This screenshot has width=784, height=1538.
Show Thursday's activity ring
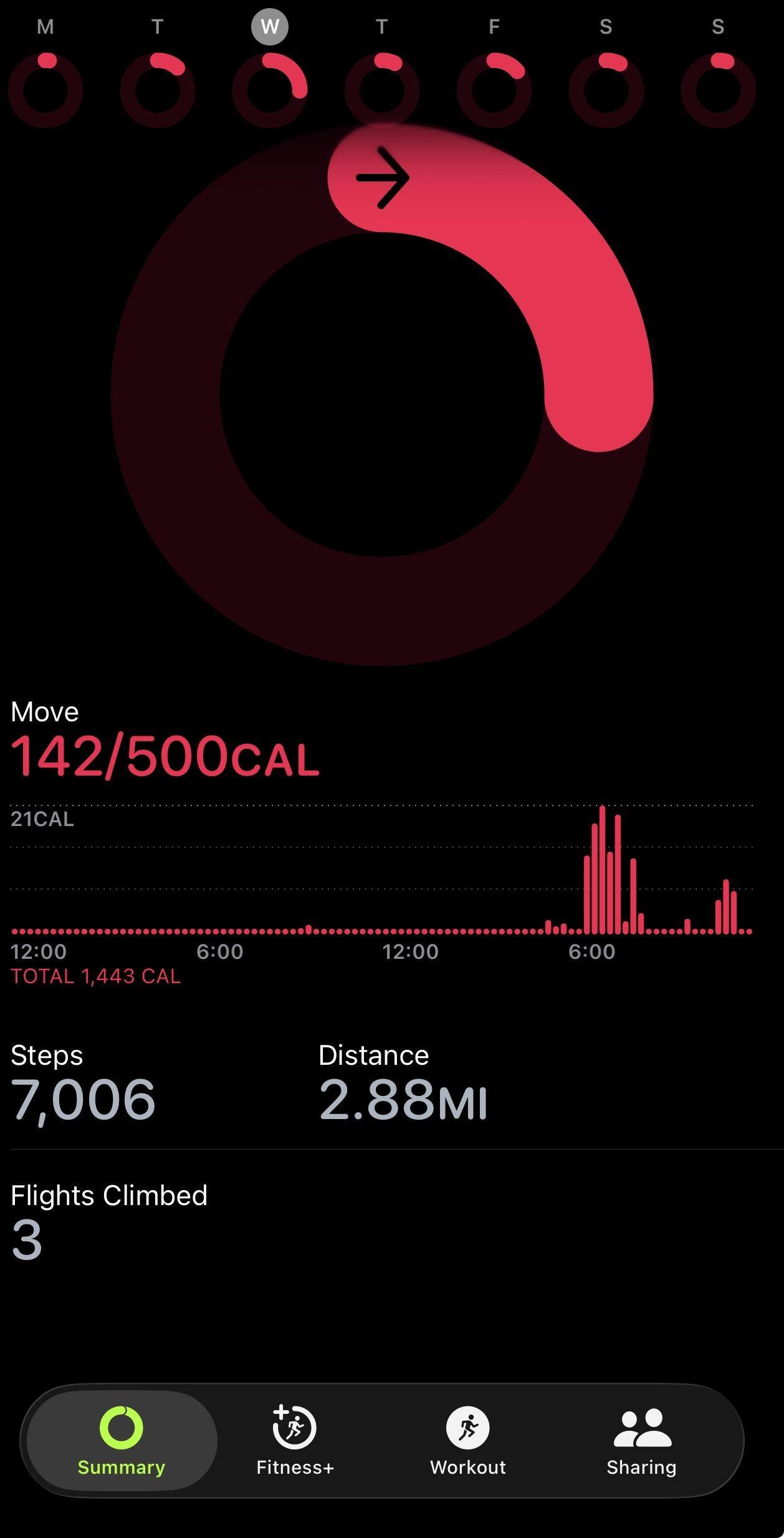(x=382, y=90)
